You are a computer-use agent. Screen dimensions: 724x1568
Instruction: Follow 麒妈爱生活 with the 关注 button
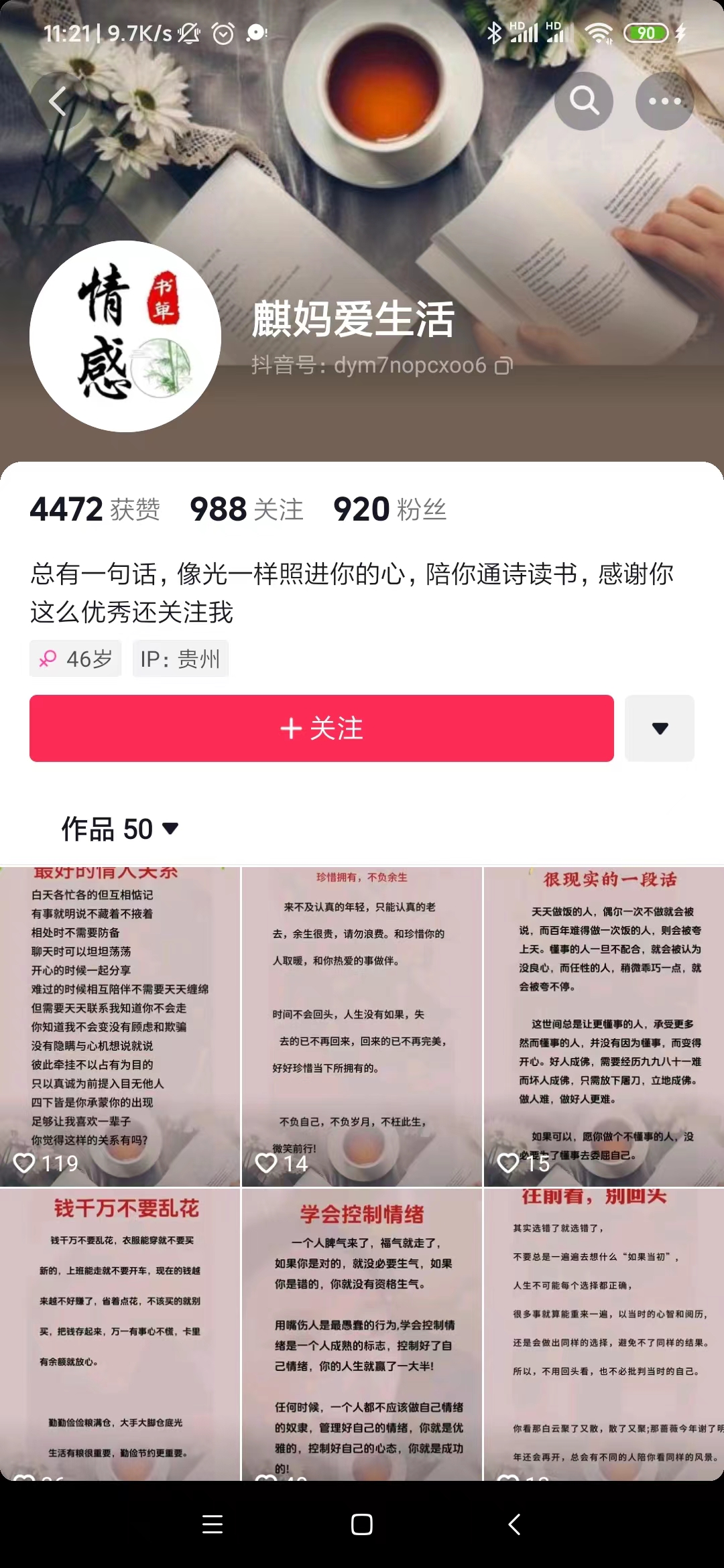click(322, 728)
